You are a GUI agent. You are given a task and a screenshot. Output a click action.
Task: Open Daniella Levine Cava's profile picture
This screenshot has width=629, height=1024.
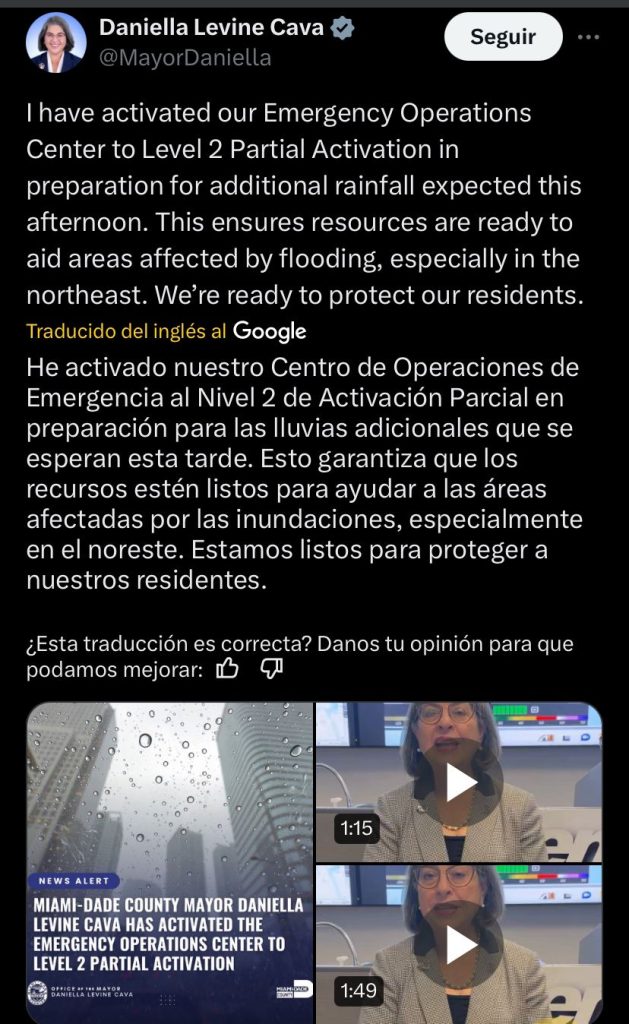59,43
